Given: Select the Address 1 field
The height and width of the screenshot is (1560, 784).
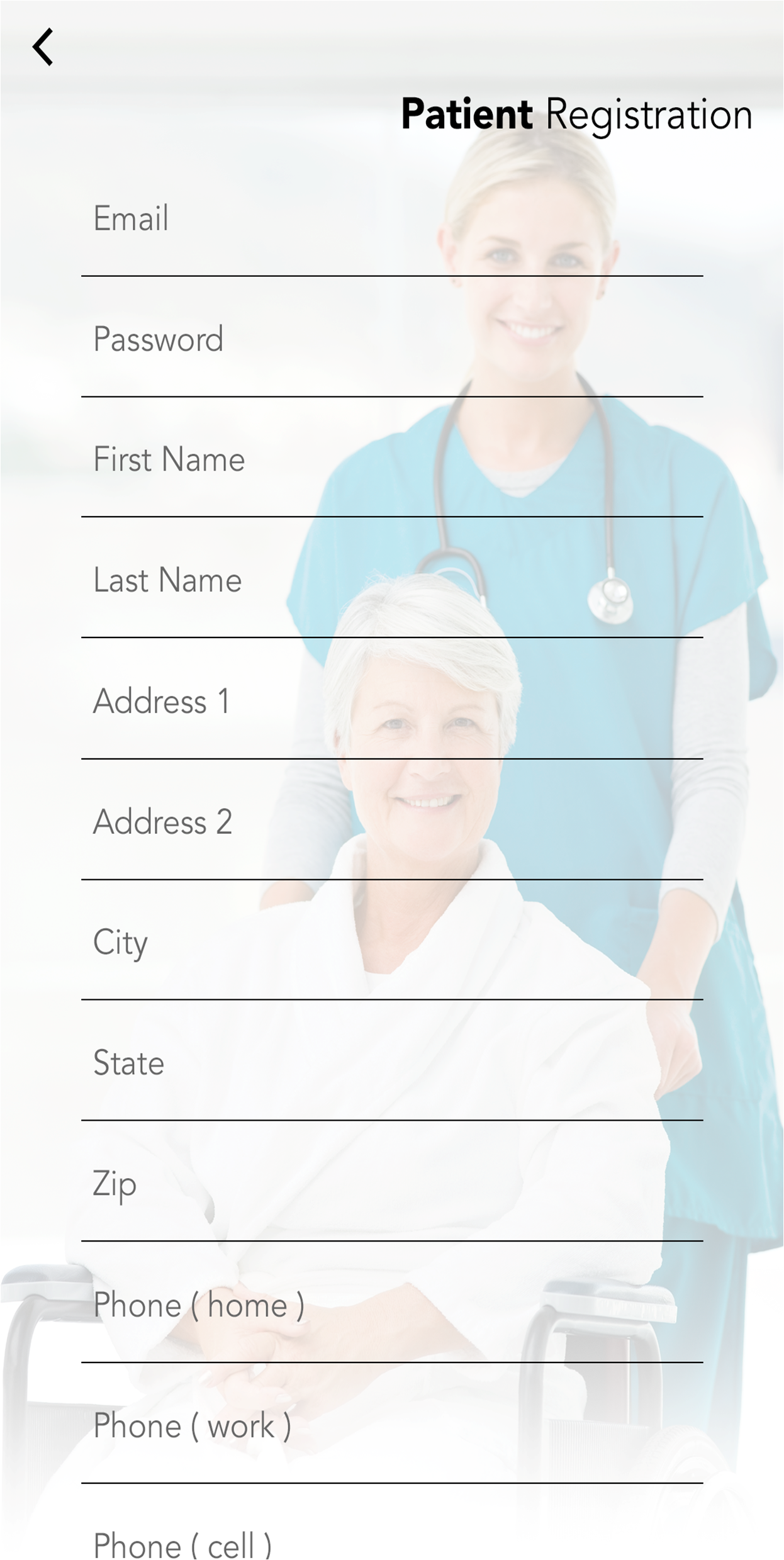Looking at the screenshot, I should 391,702.
